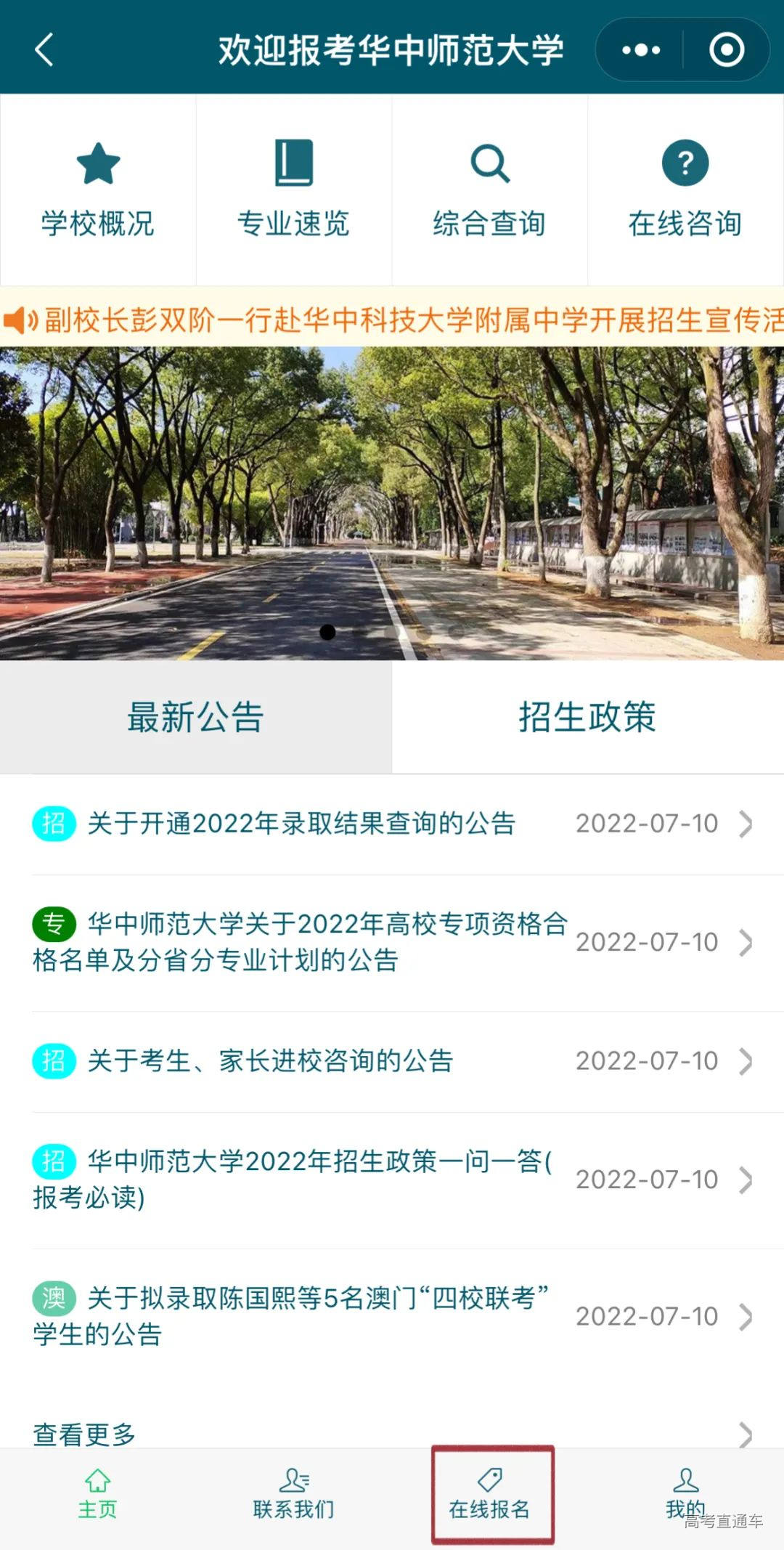
Task: Select the 专业速览 book icon
Action: point(293,163)
